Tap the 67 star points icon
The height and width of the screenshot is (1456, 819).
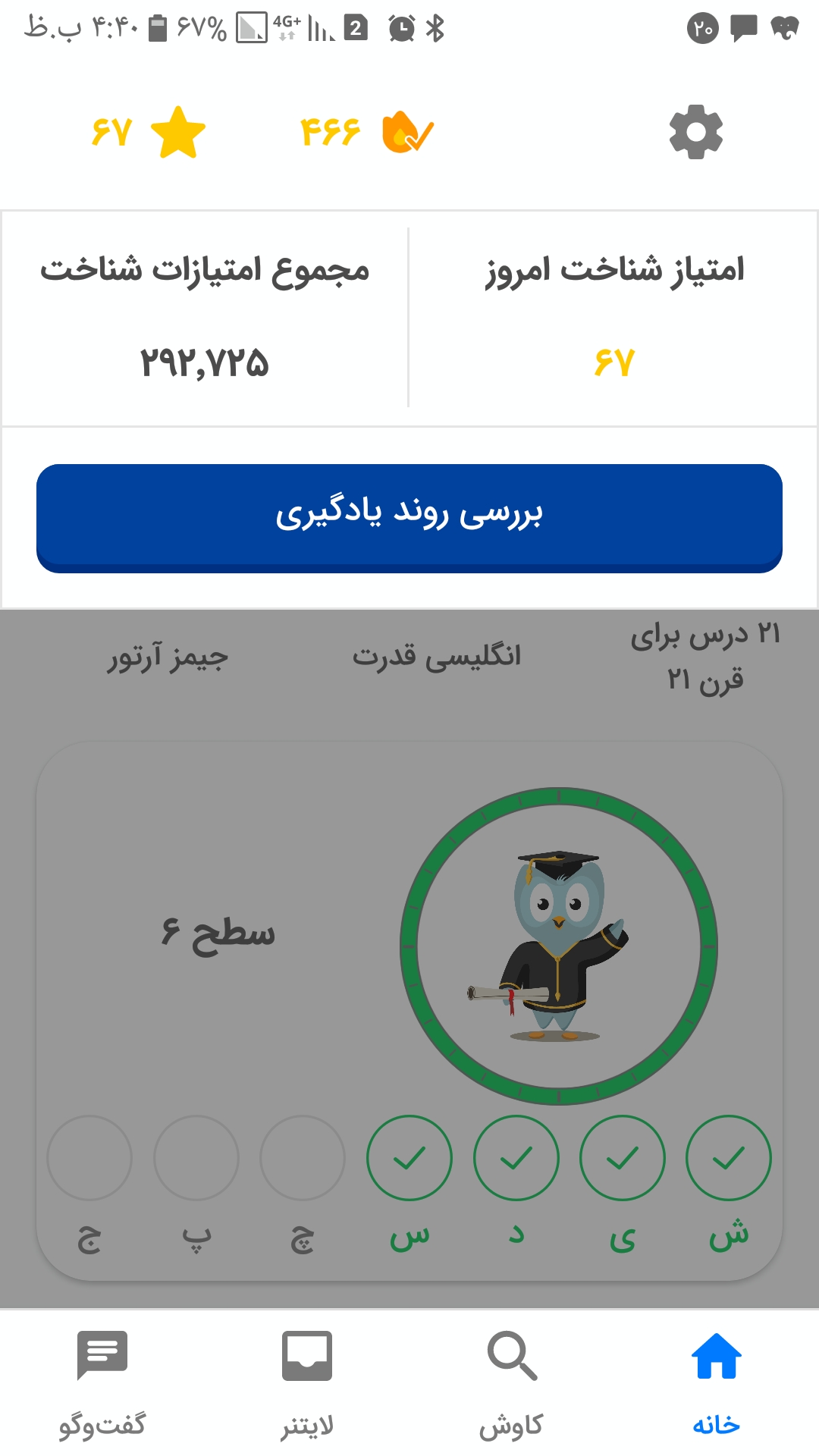[x=178, y=132]
